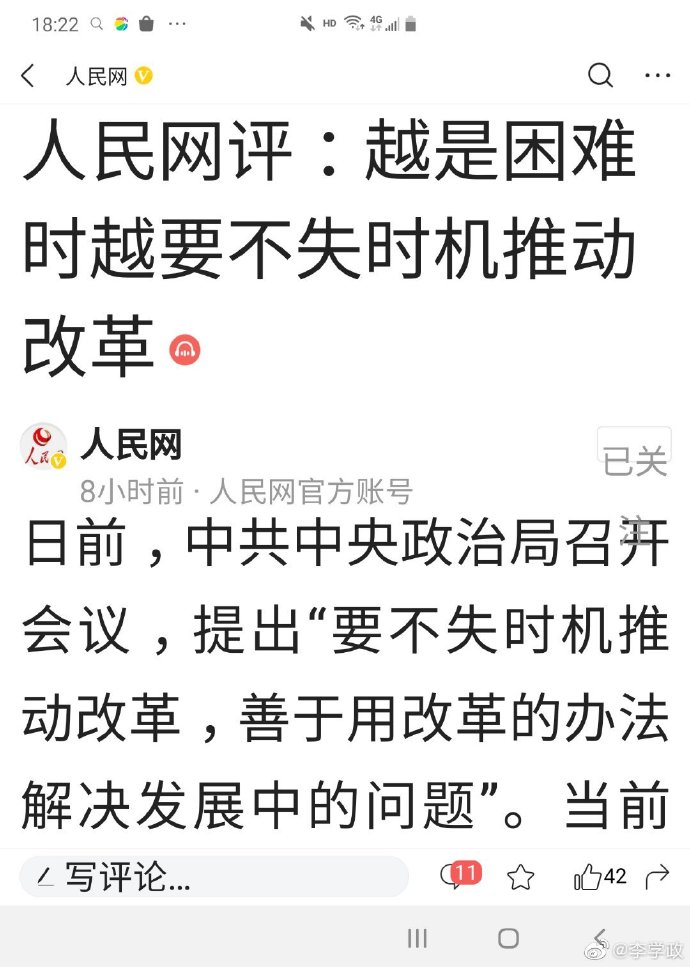Open the 写评论 comment box
Viewport: 690px width, 967px height.
click(214, 877)
